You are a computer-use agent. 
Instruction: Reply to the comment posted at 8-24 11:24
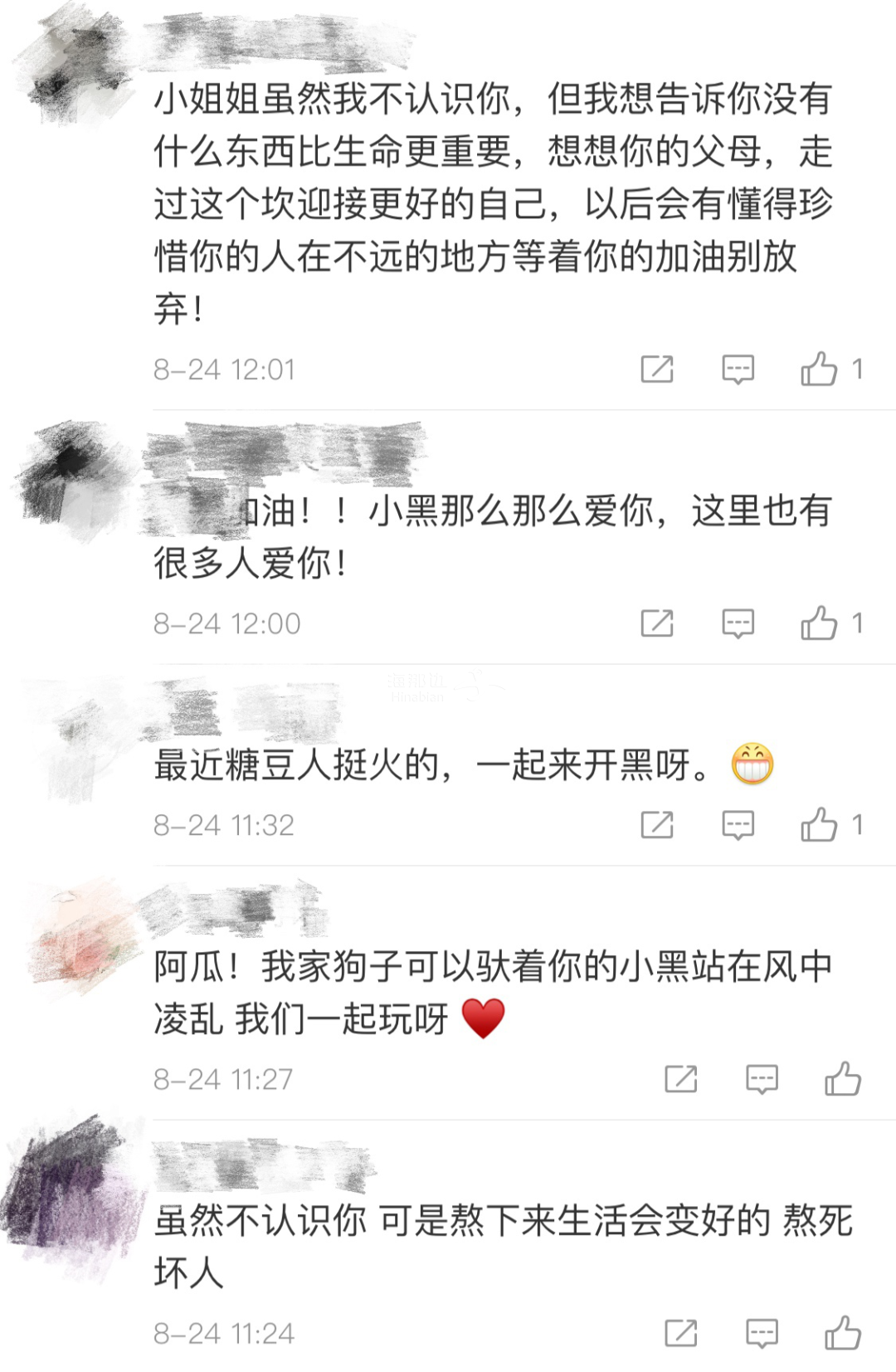(762, 1333)
